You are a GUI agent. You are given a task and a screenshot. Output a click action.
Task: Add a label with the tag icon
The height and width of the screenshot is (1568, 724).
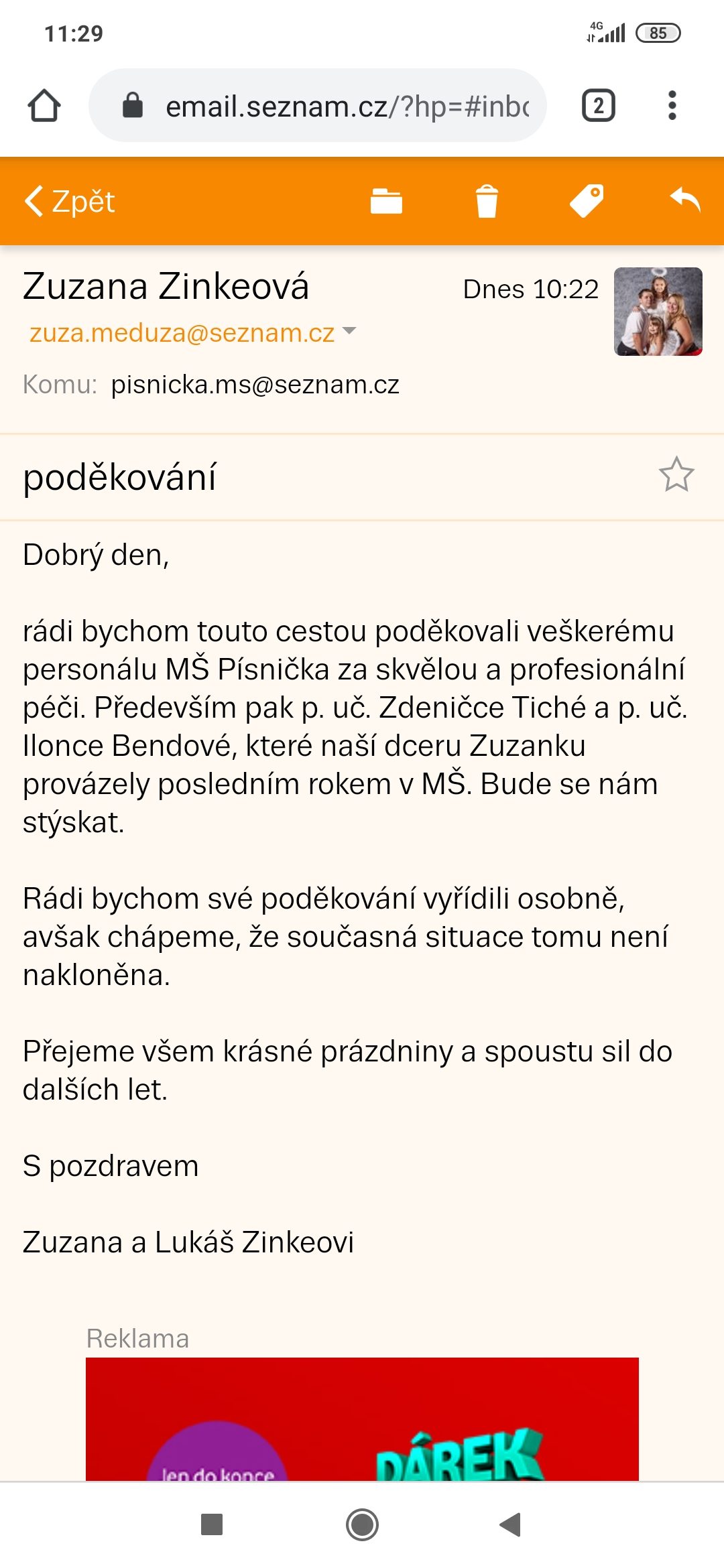click(587, 201)
